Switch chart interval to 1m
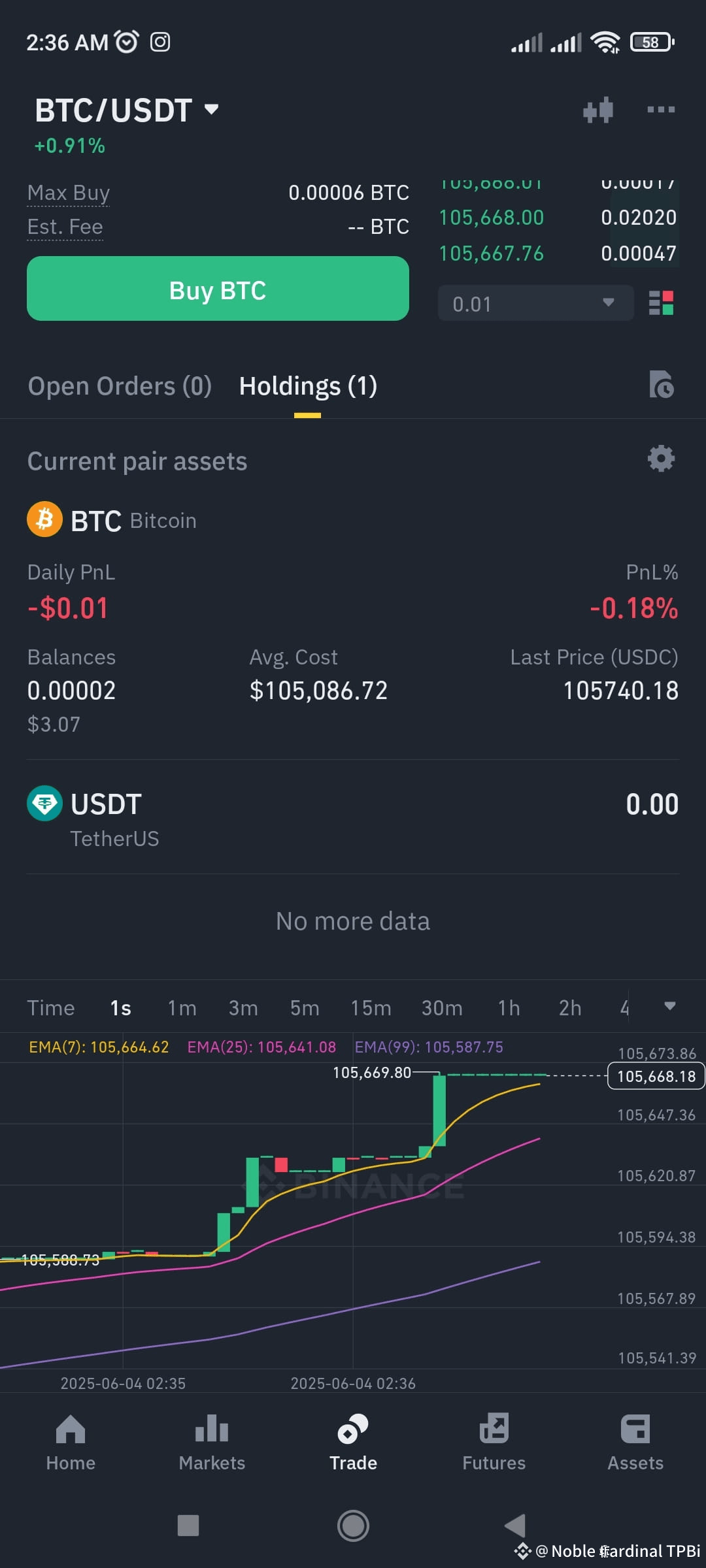Screen dimensions: 706x1568 (182, 1008)
